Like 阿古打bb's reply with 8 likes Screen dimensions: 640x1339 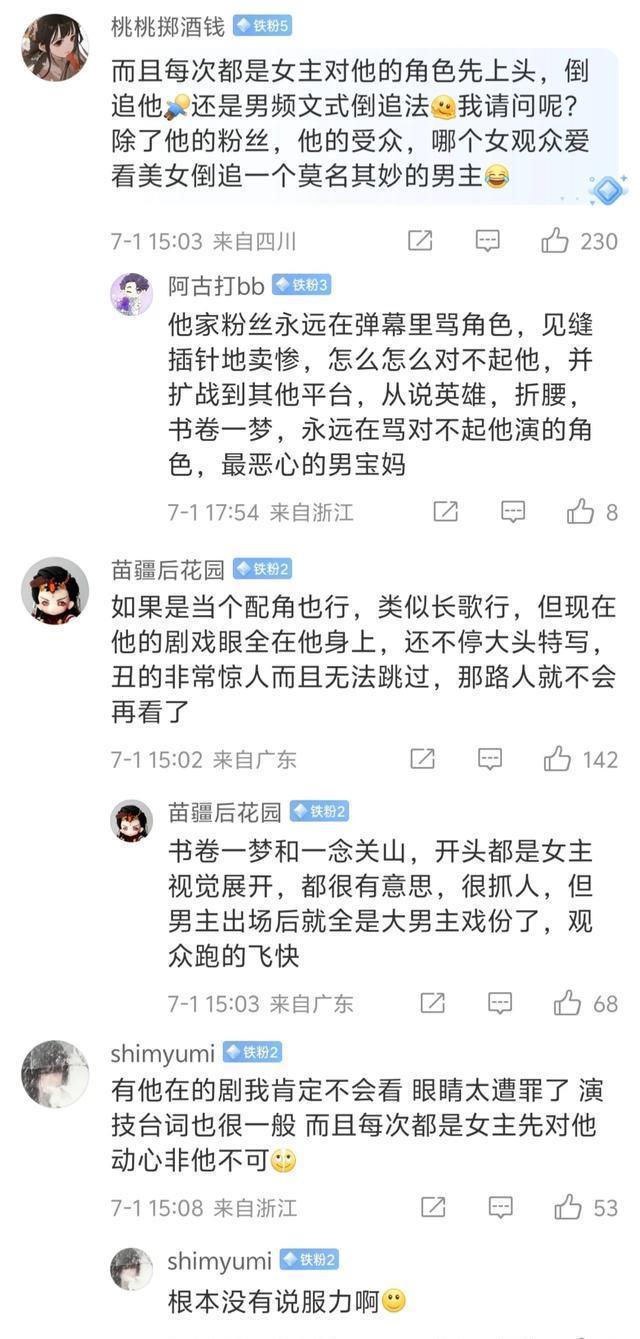[580, 512]
